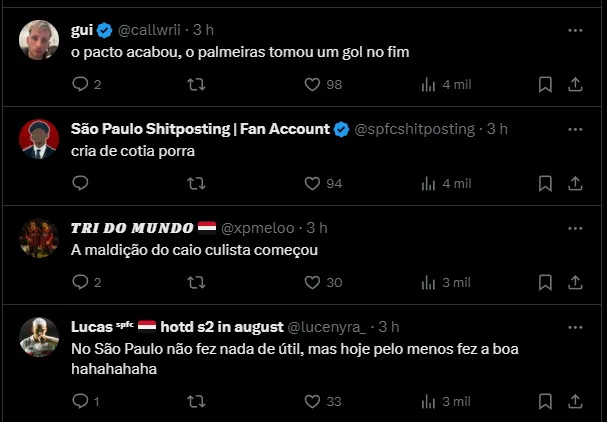Repost Lucas's tweet

[197, 401]
